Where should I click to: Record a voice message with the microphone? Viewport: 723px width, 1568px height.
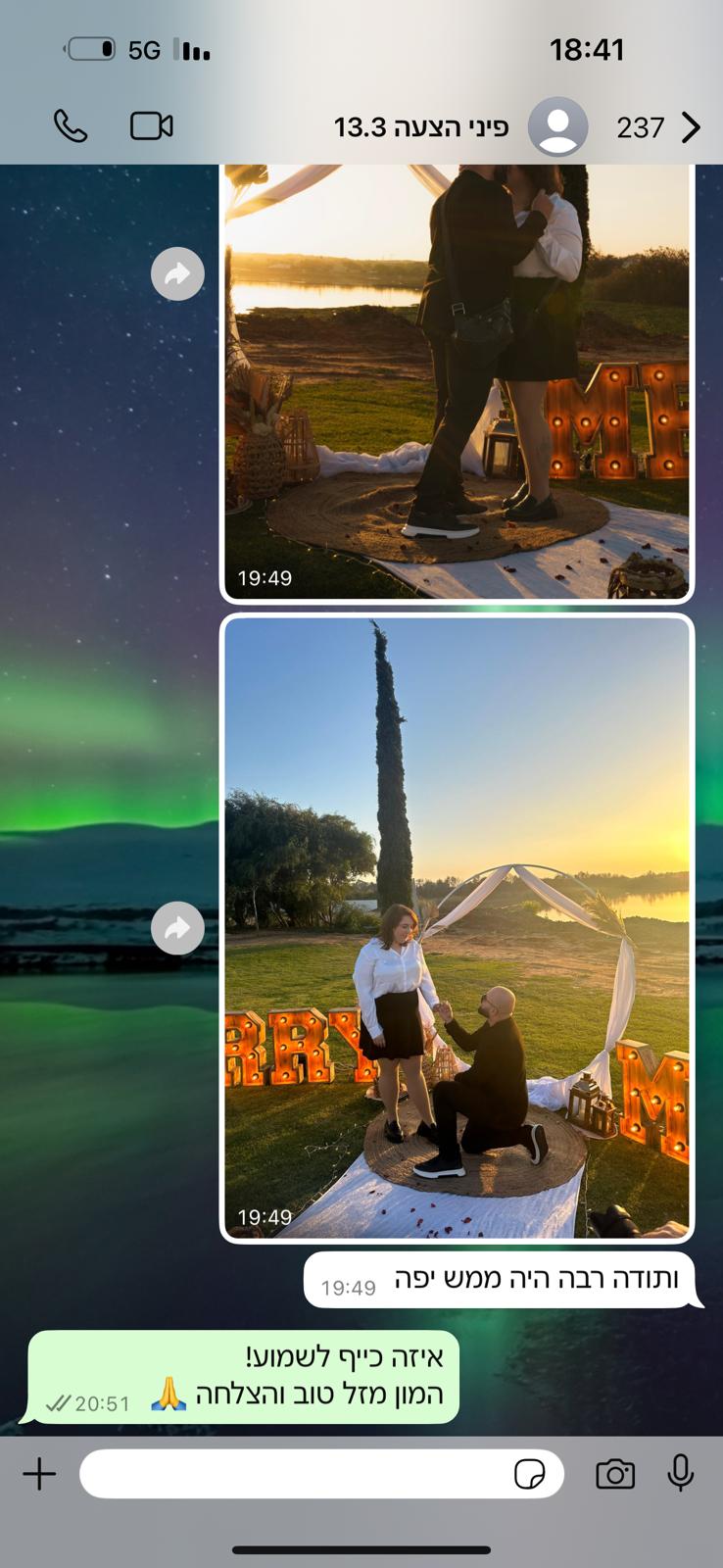point(680,1473)
